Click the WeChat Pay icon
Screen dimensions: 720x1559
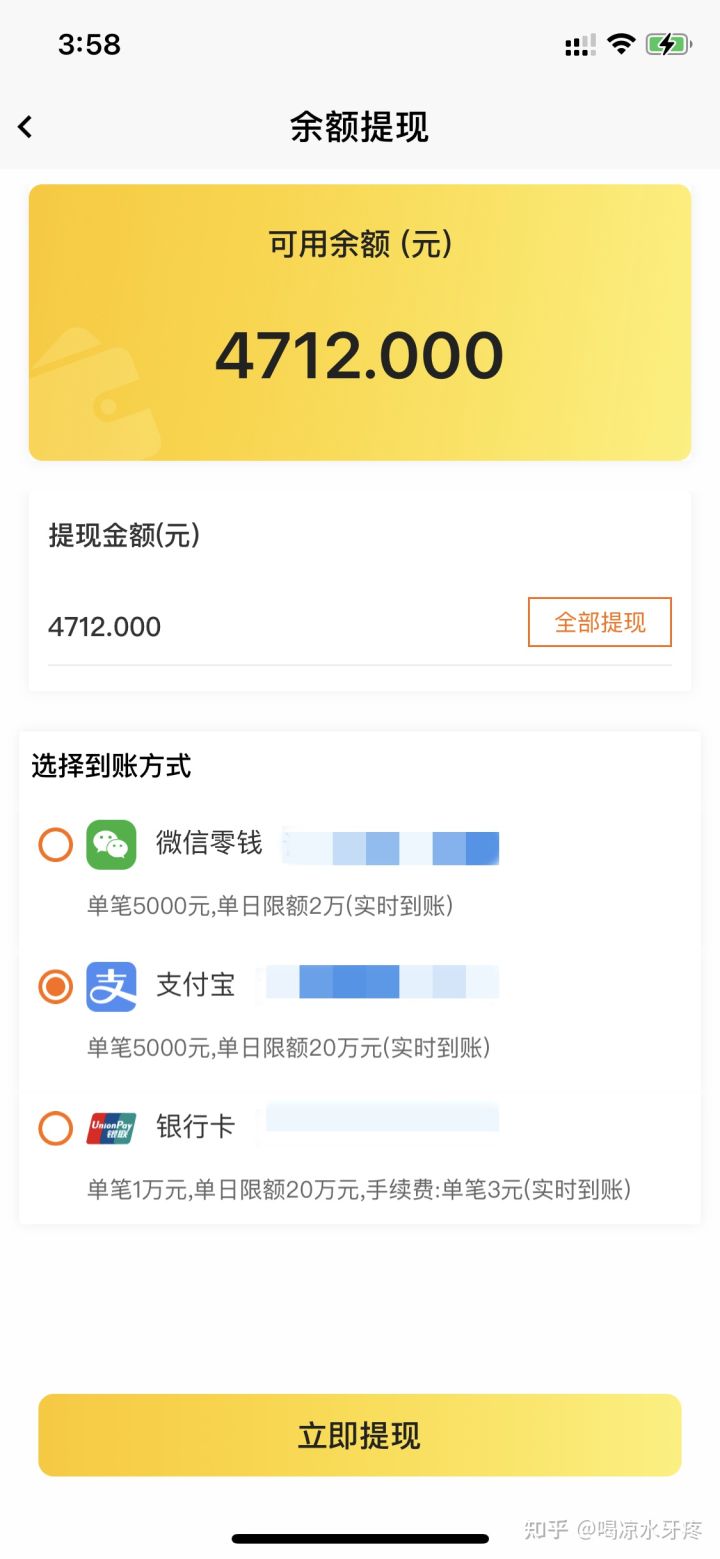tap(113, 845)
